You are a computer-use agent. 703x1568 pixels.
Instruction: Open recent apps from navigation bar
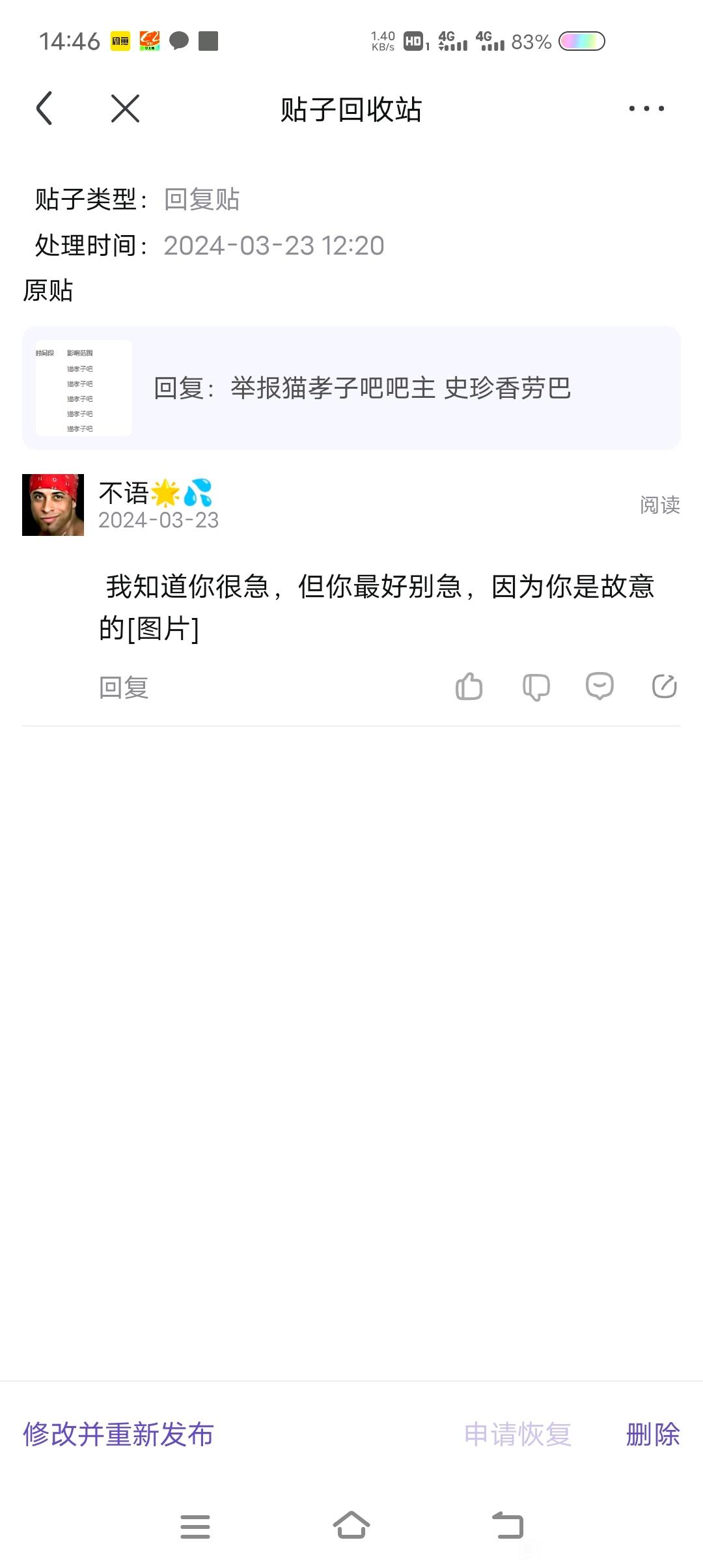(195, 1526)
